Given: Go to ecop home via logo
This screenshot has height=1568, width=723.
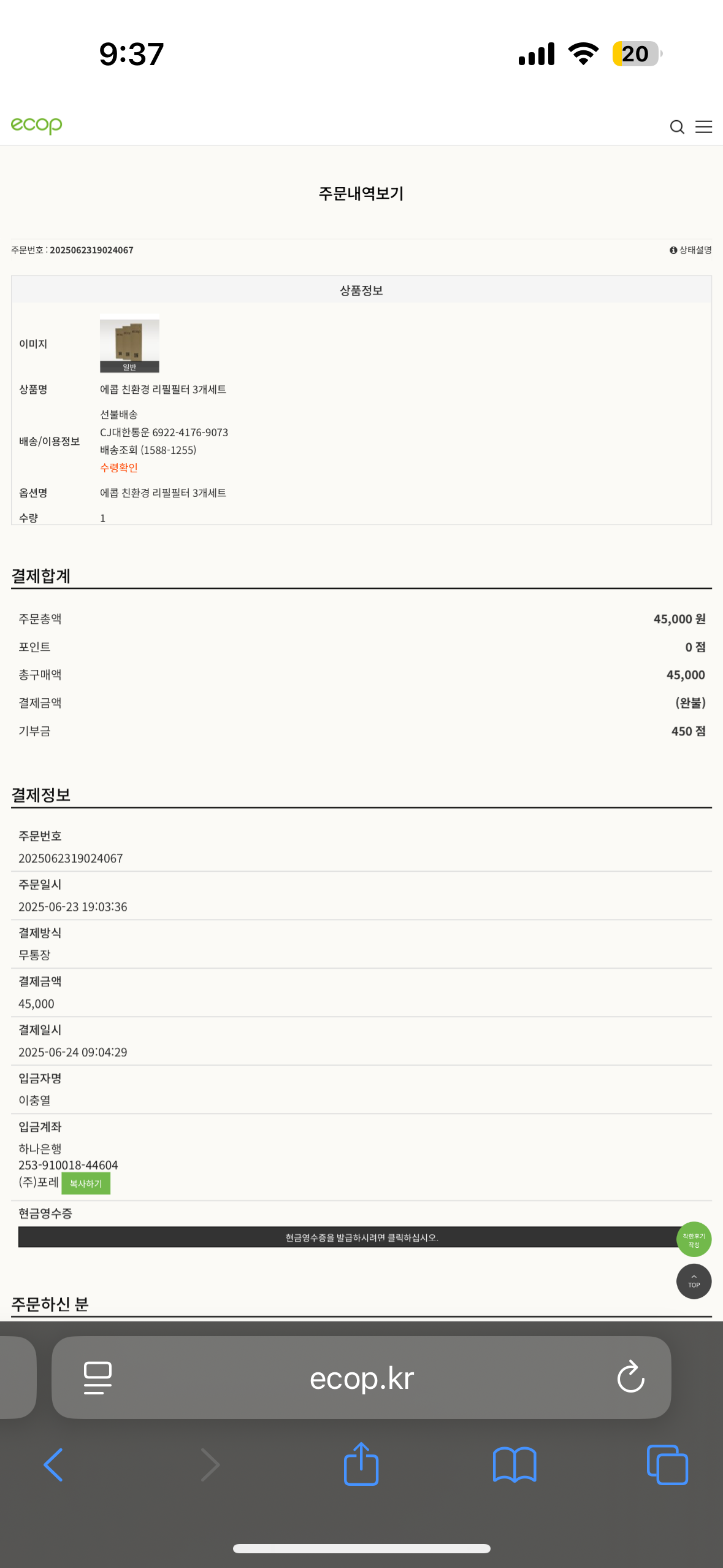Looking at the screenshot, I should click(x=36, y=125).
